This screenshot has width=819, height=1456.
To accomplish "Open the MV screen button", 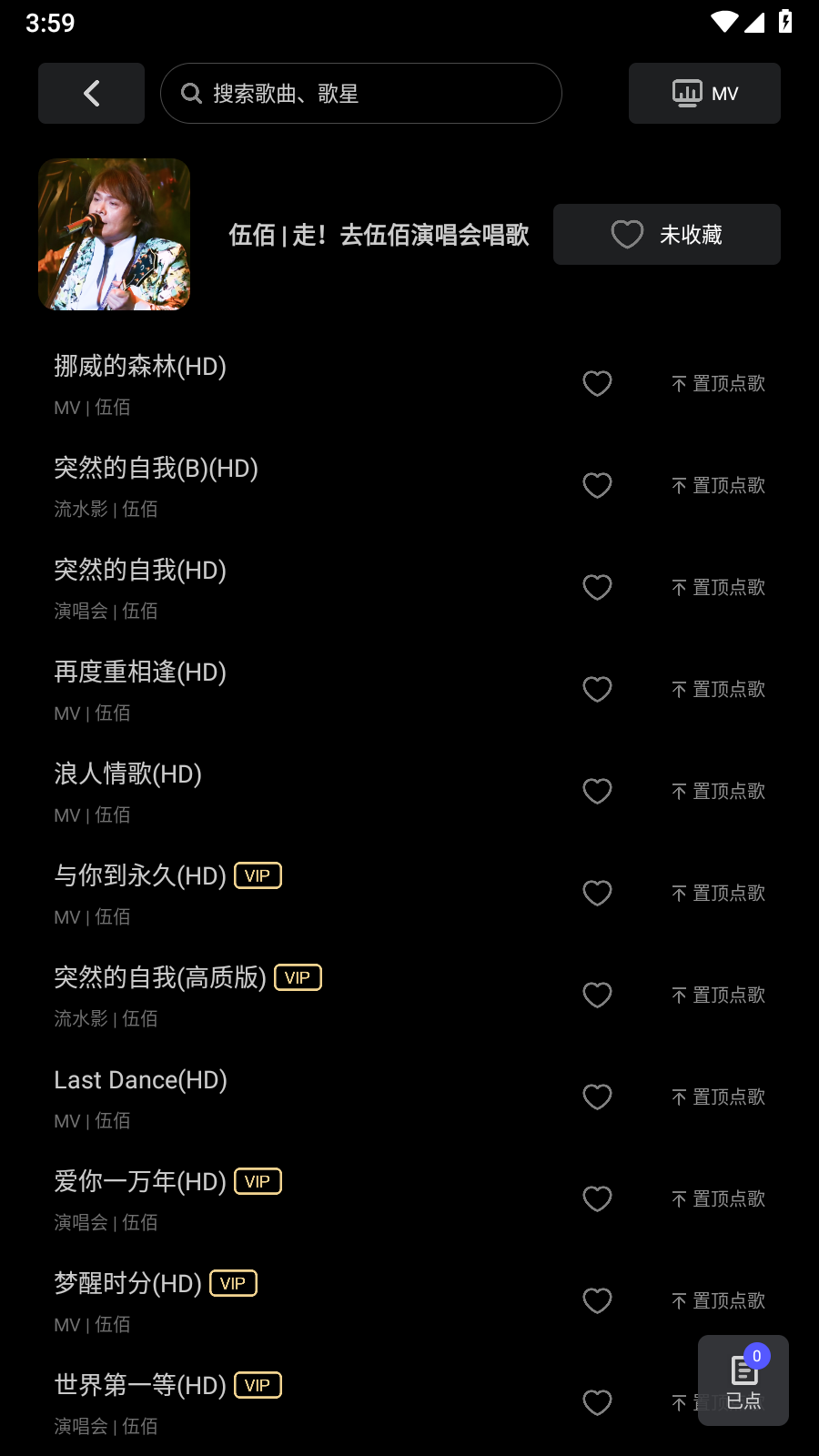I will (704, 93).
